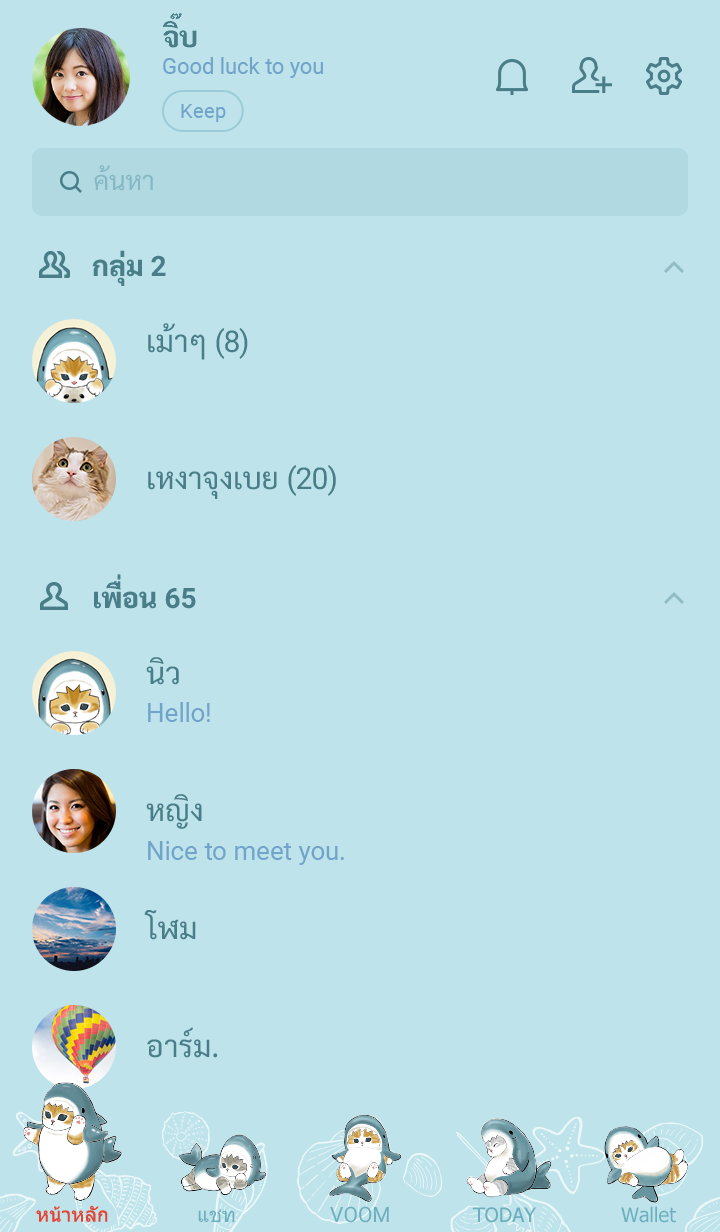720x1232 pixels.
Task: Open the group เม้าๆ (8)
Action: [x=197, y=344]
